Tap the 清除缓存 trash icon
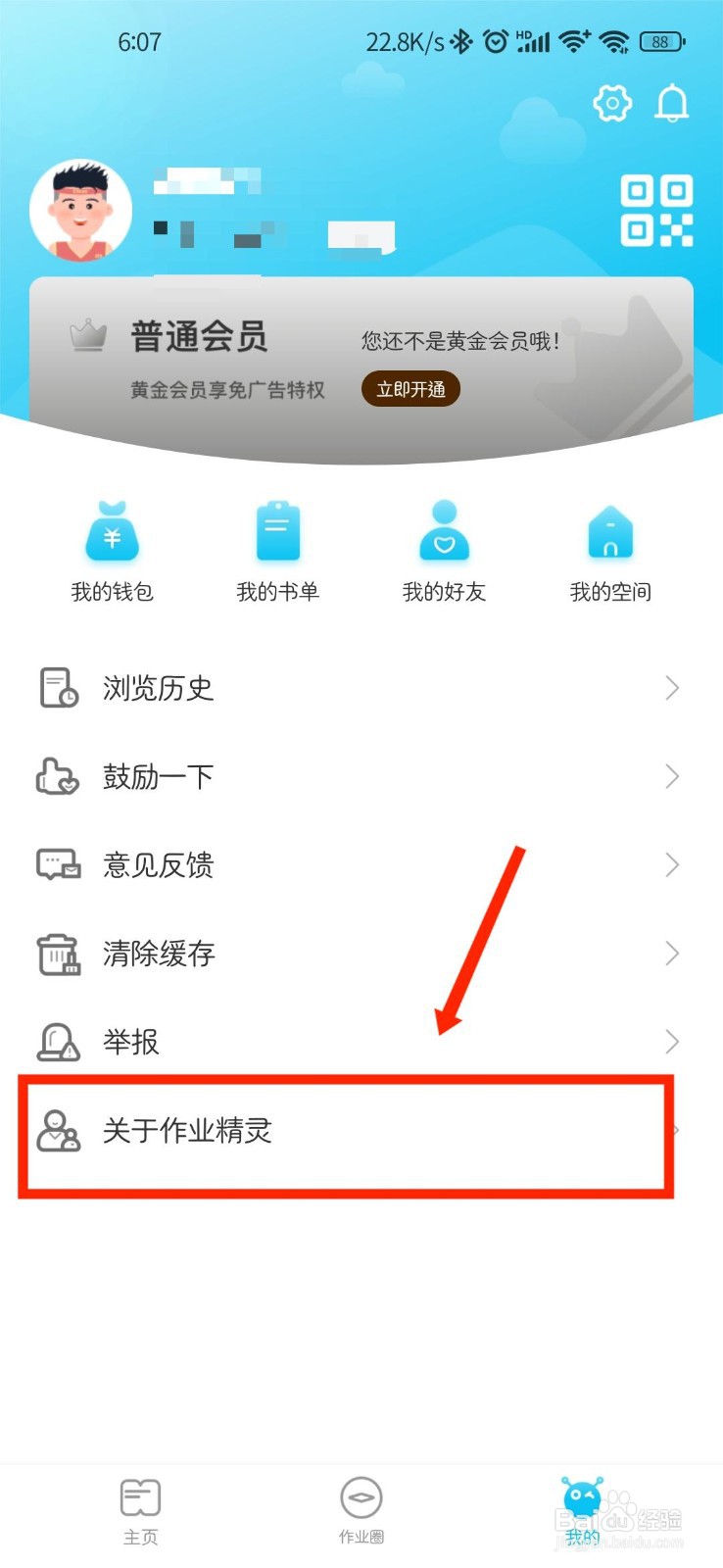This screenshot has height=1568, width=723. (x=57, y=953)
